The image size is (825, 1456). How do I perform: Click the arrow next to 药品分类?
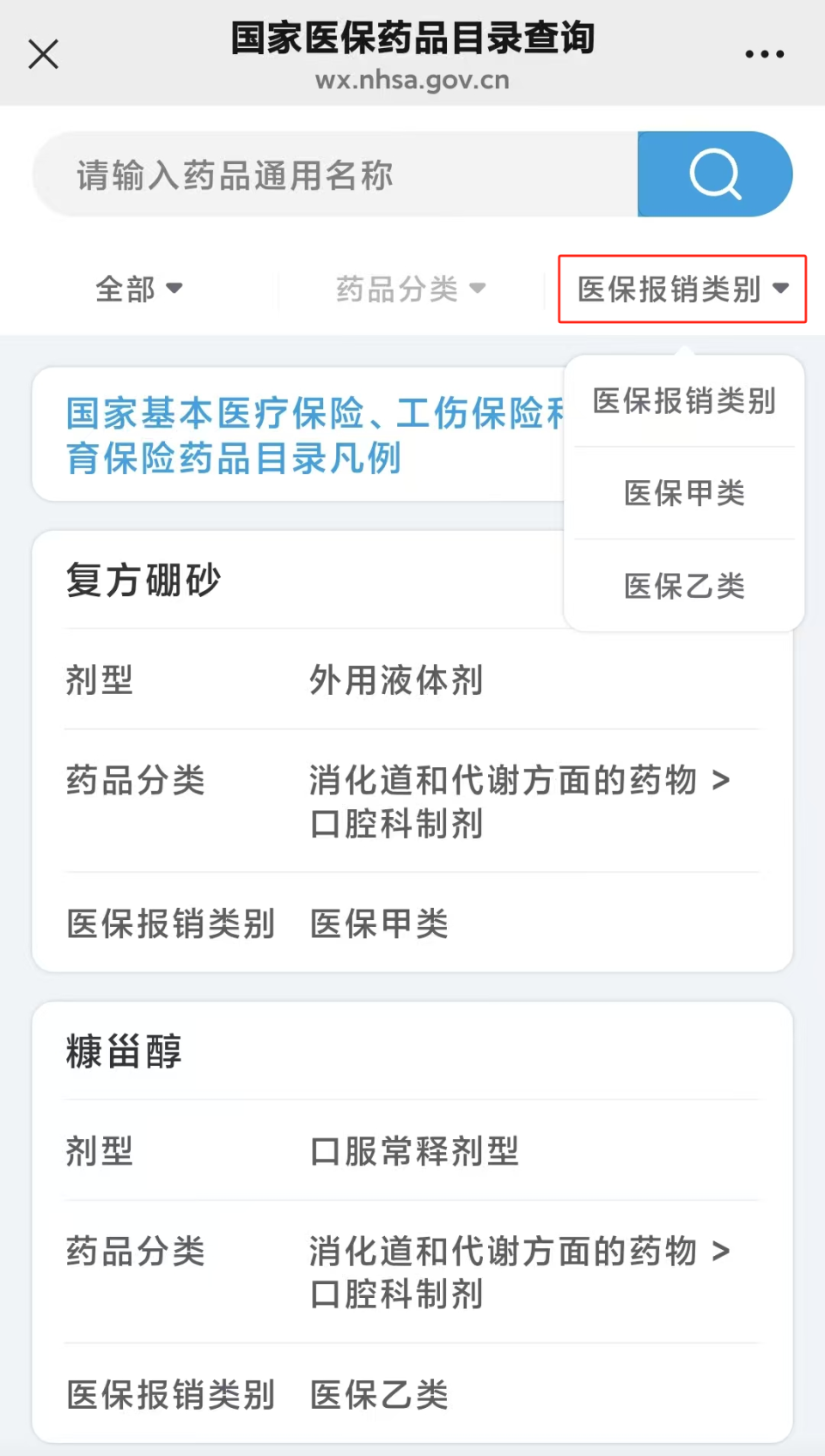[479, 289]
